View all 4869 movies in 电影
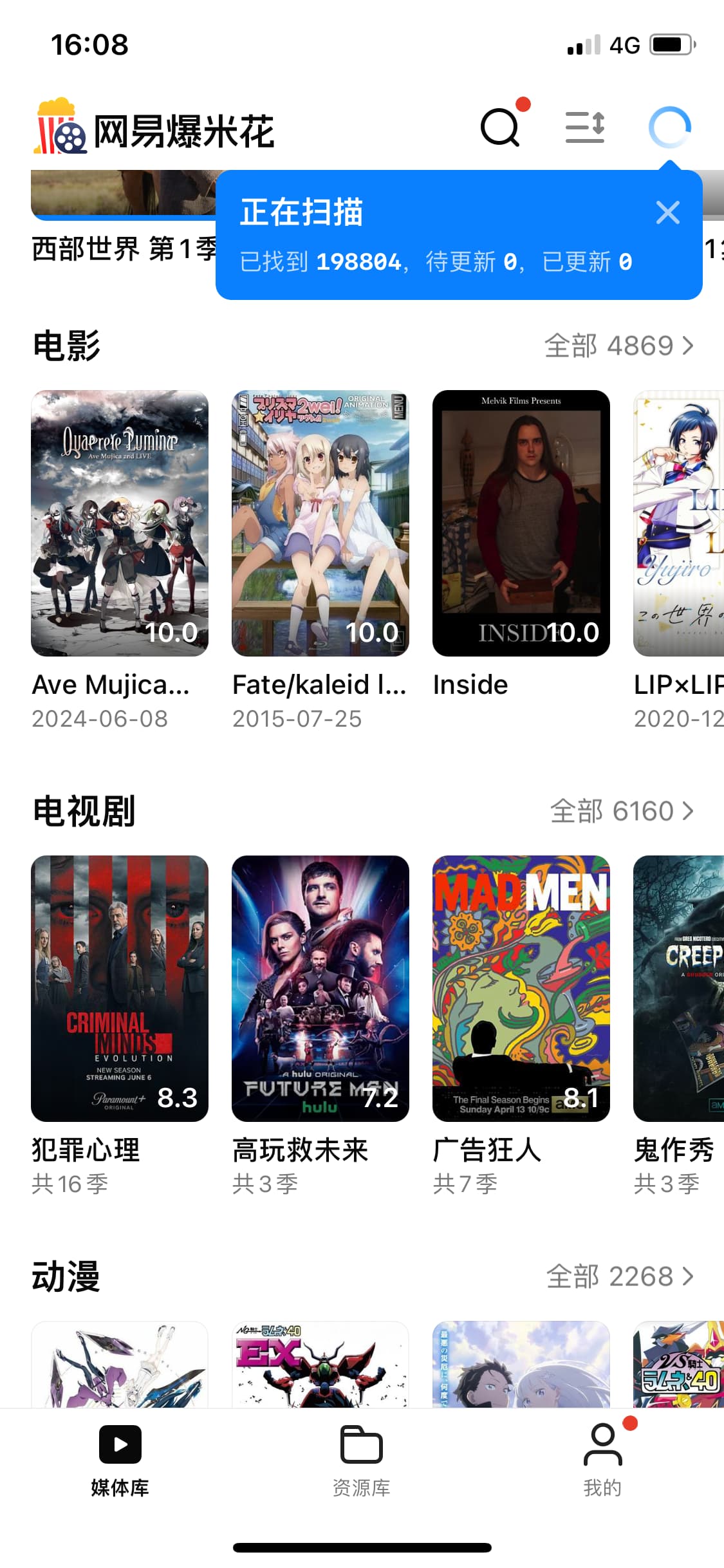The width and height of the screenshot is (724, 1568). (x=619, y=346)
